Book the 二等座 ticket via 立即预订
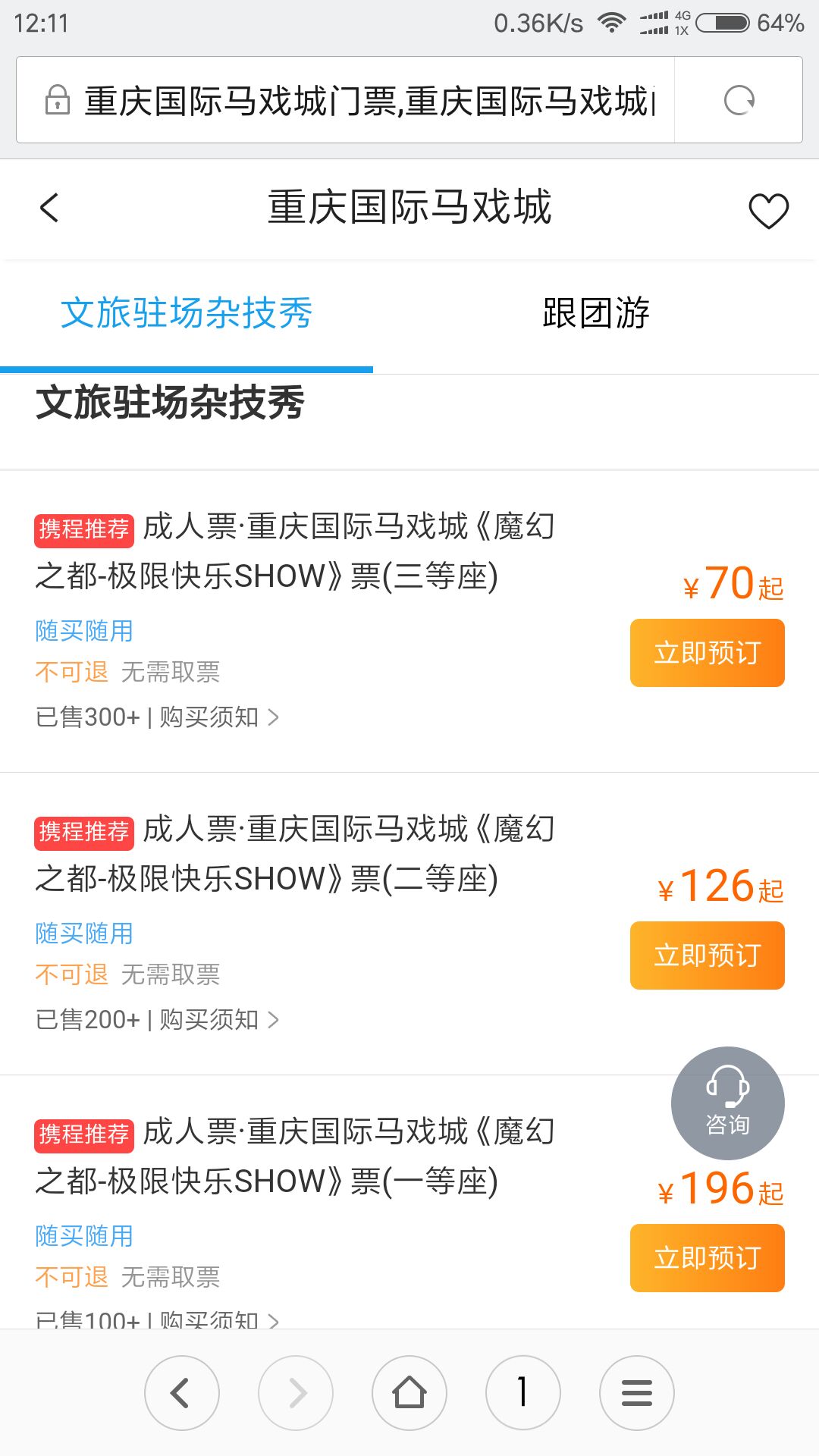Image resolution: width=819 pixels, height=1456 pixels. pyautogui.click(x=707, y=955)
